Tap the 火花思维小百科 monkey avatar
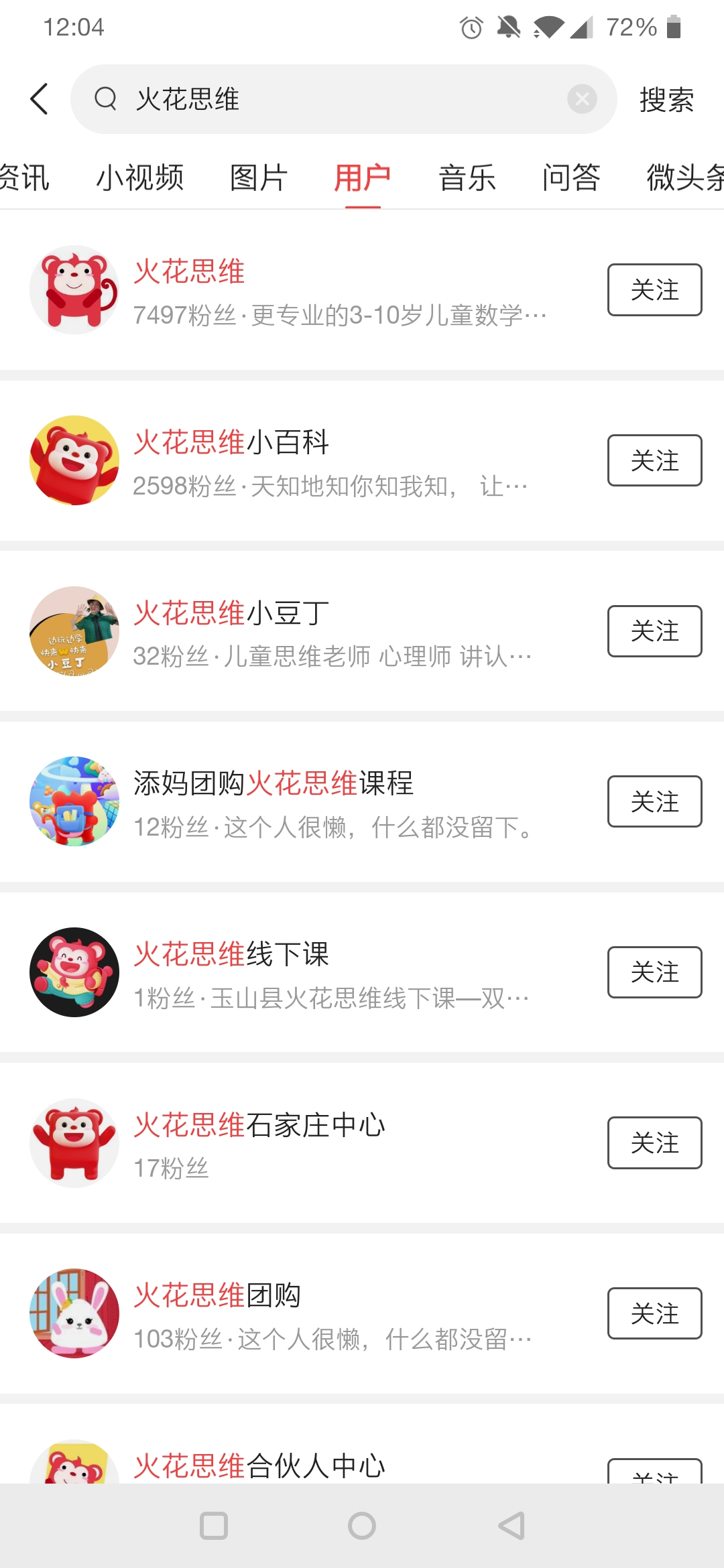Image resolution: width=724 pixels, height=1568 pixels. tap(74, 459)
